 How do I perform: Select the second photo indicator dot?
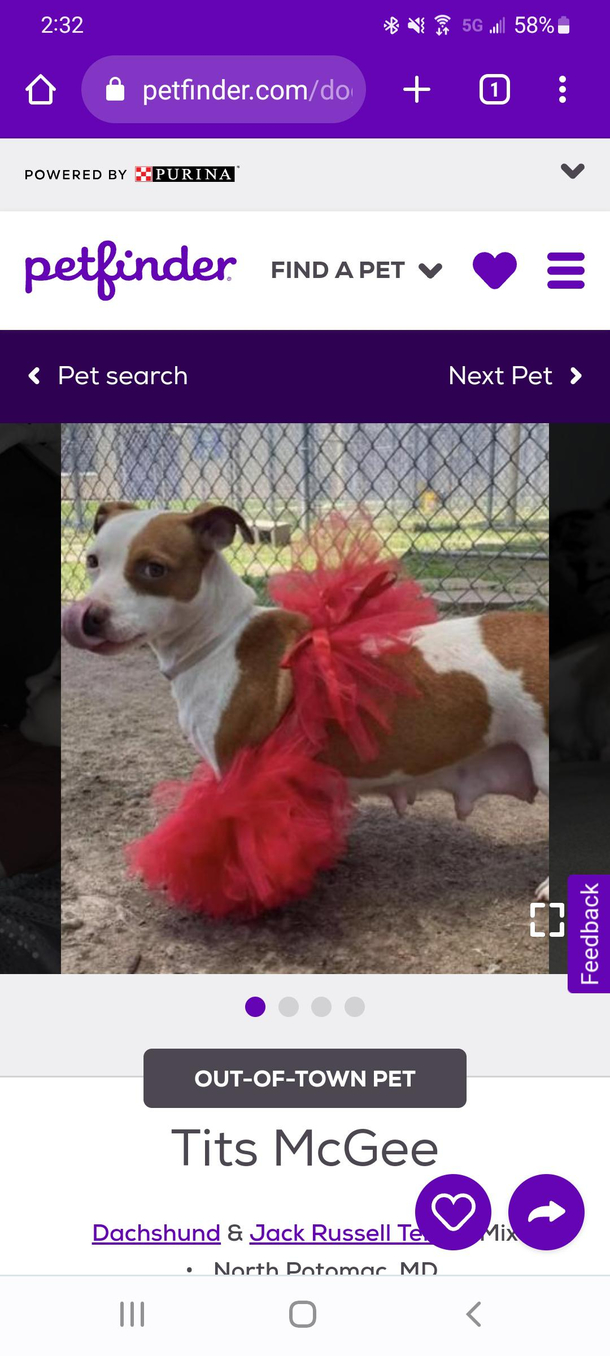tap(288, 1007)
